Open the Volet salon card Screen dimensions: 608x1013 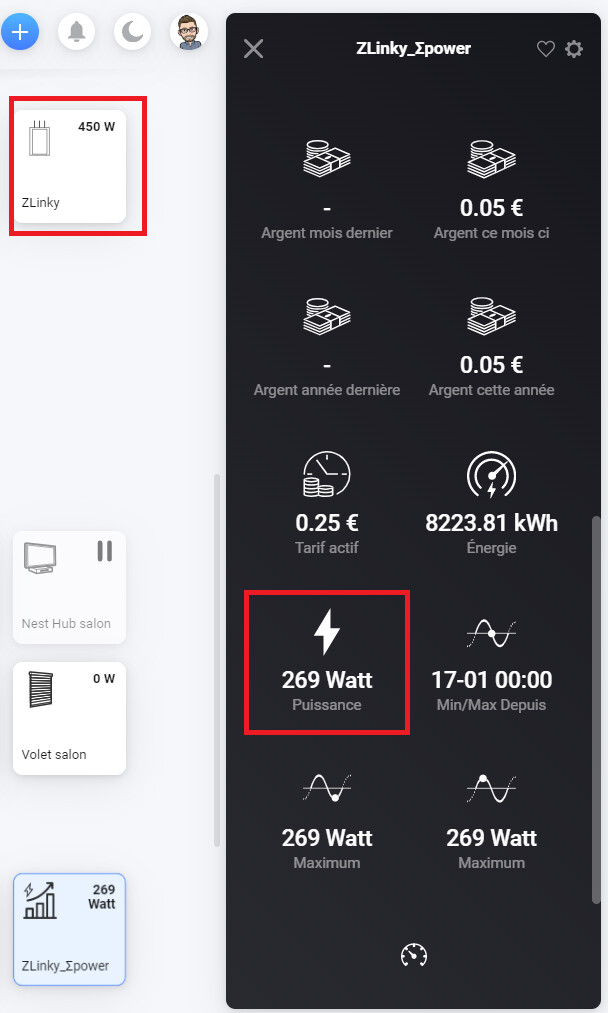(x=70, y=718)
